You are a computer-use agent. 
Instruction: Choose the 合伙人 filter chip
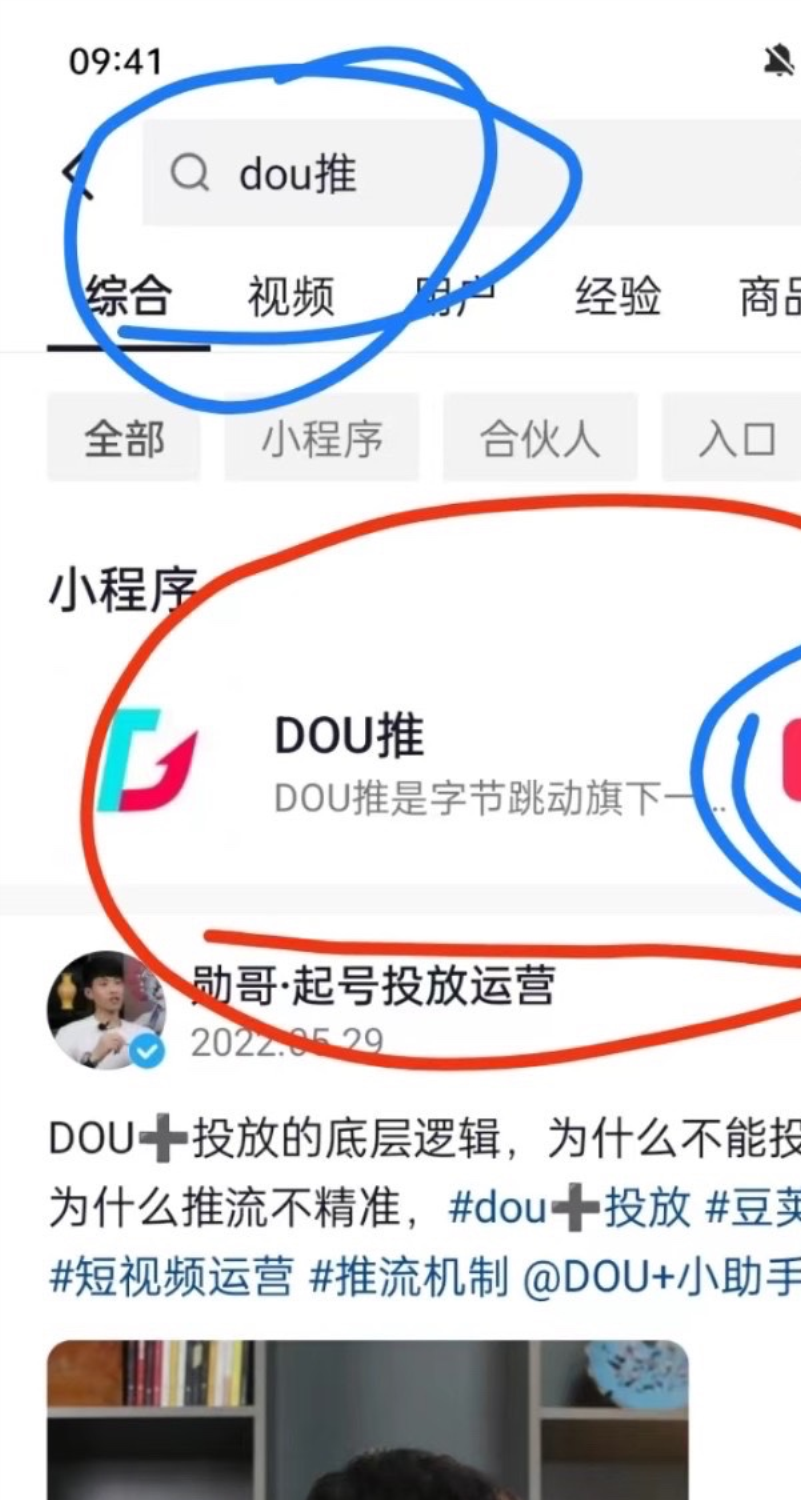coord(540,438)
